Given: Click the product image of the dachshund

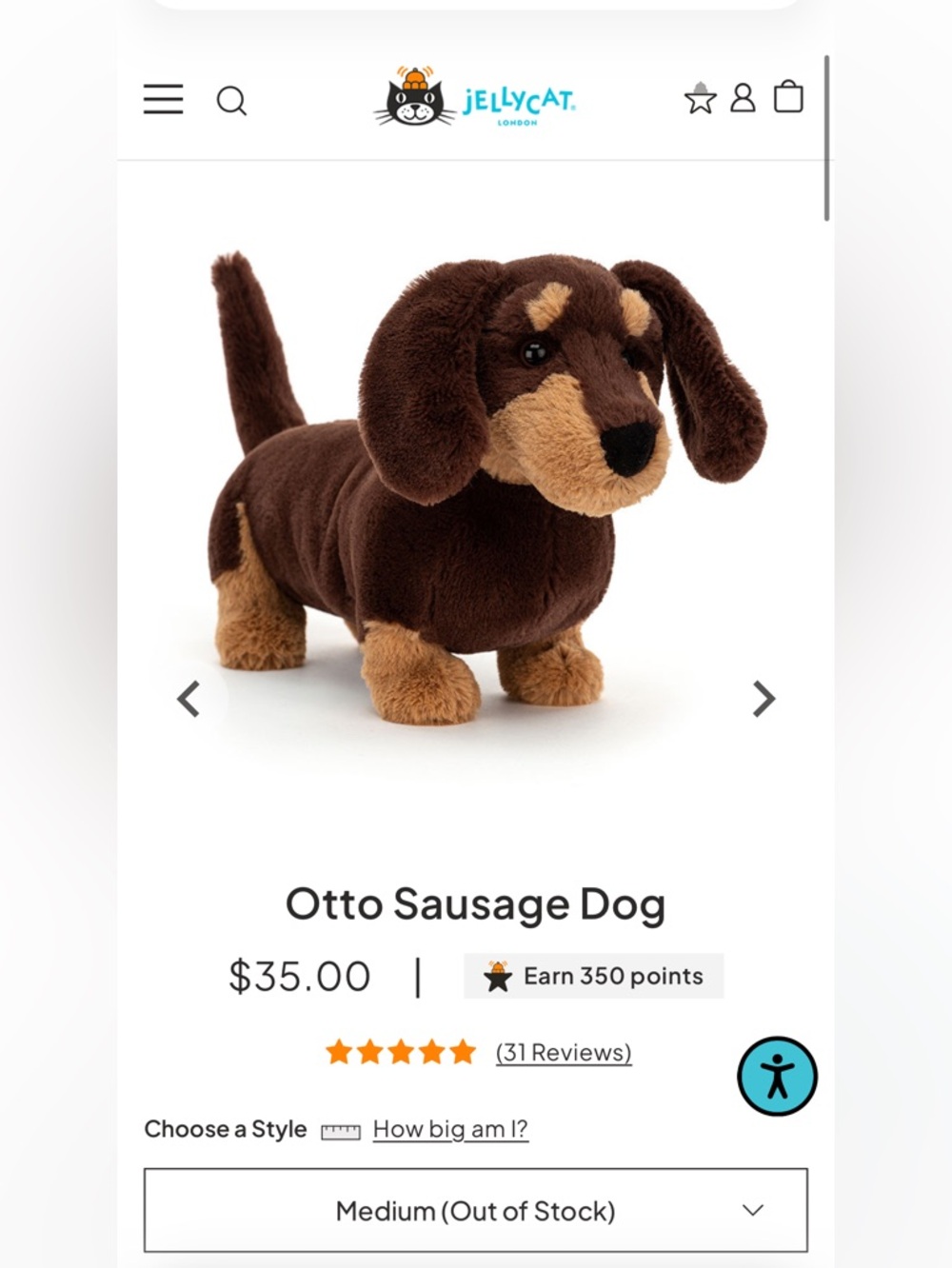Looking at the screenshot, I should 476,476.
